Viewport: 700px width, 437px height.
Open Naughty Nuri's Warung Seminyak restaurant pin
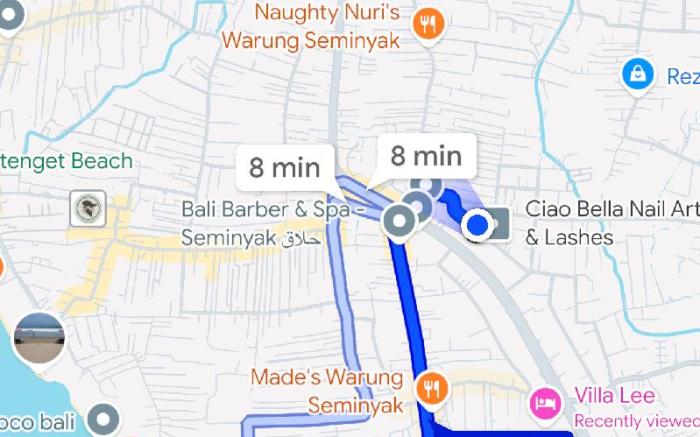pyautogui.click(x=429, y=24)
